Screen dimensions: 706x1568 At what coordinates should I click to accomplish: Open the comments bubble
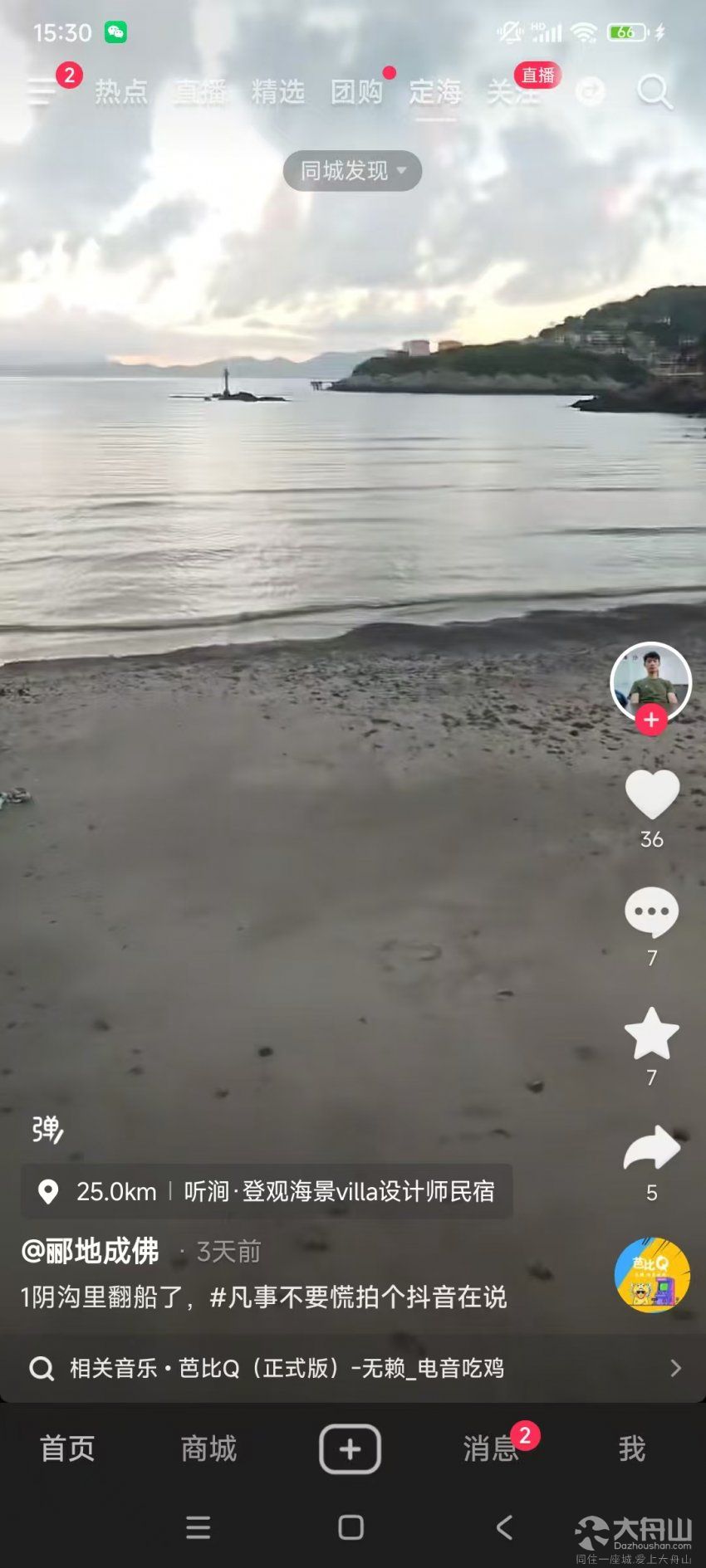point(652,912)
